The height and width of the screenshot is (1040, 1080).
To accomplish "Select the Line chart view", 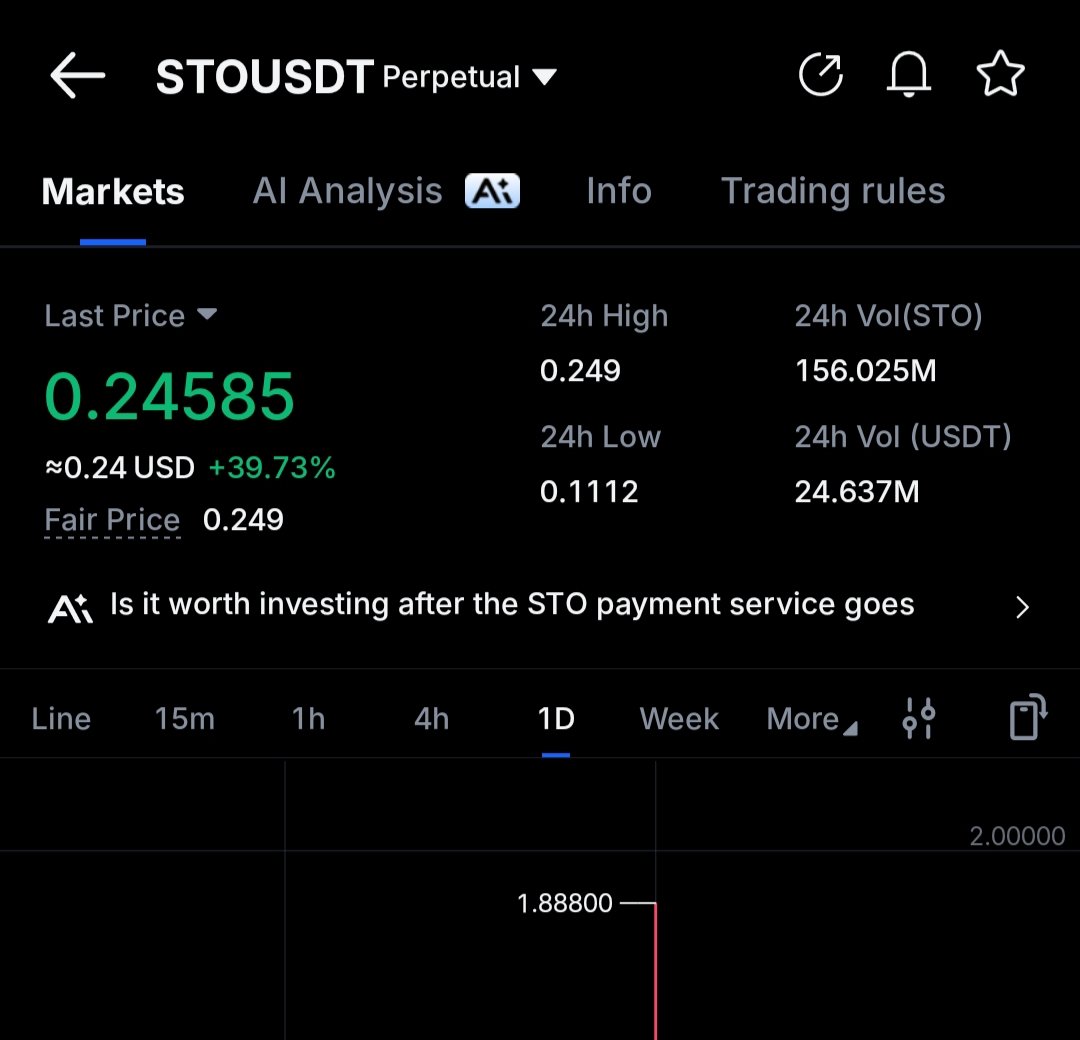I will pyautogui.click(x=61, y=719).
